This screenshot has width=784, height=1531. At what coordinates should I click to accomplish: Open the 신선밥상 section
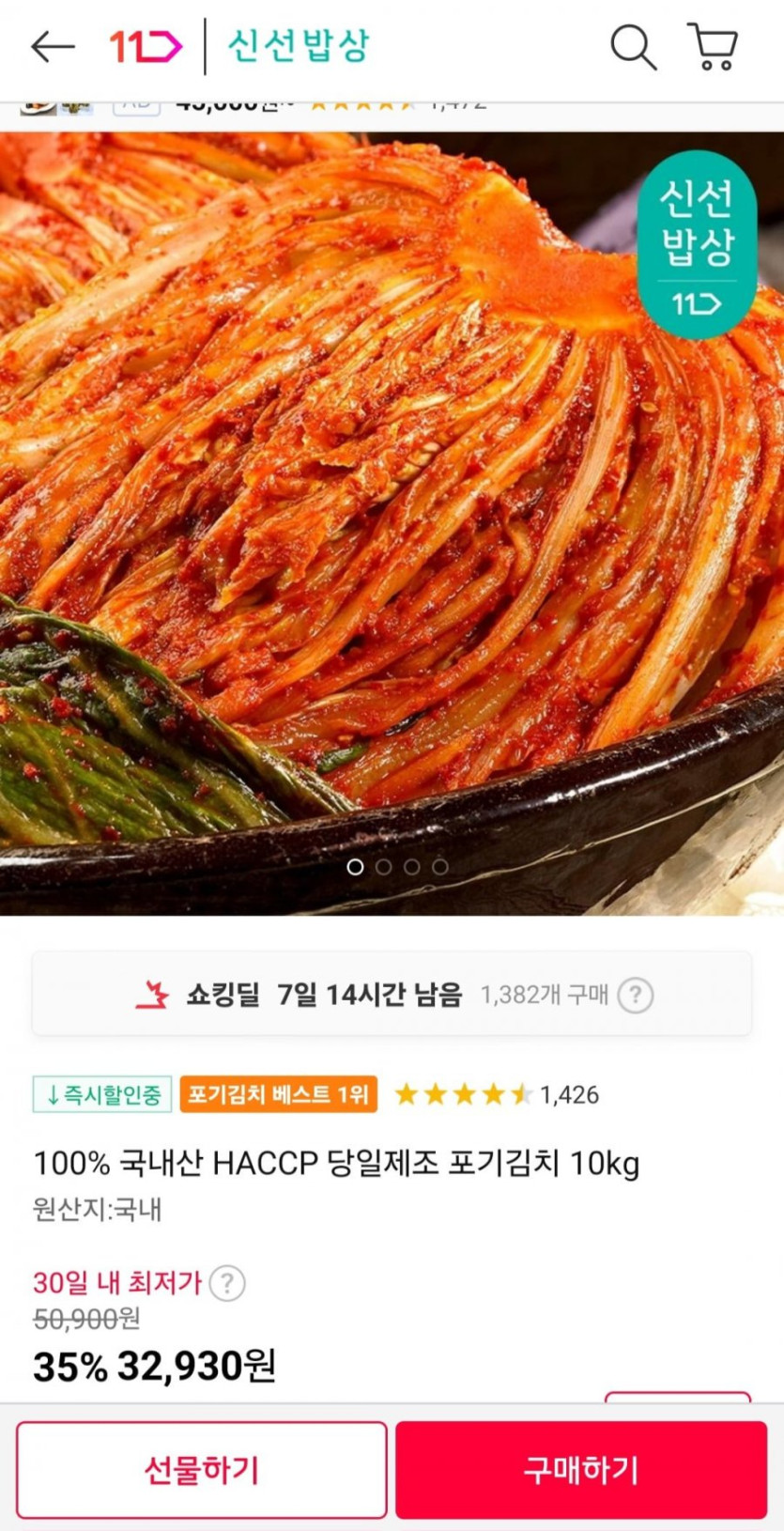coord(299,46)
